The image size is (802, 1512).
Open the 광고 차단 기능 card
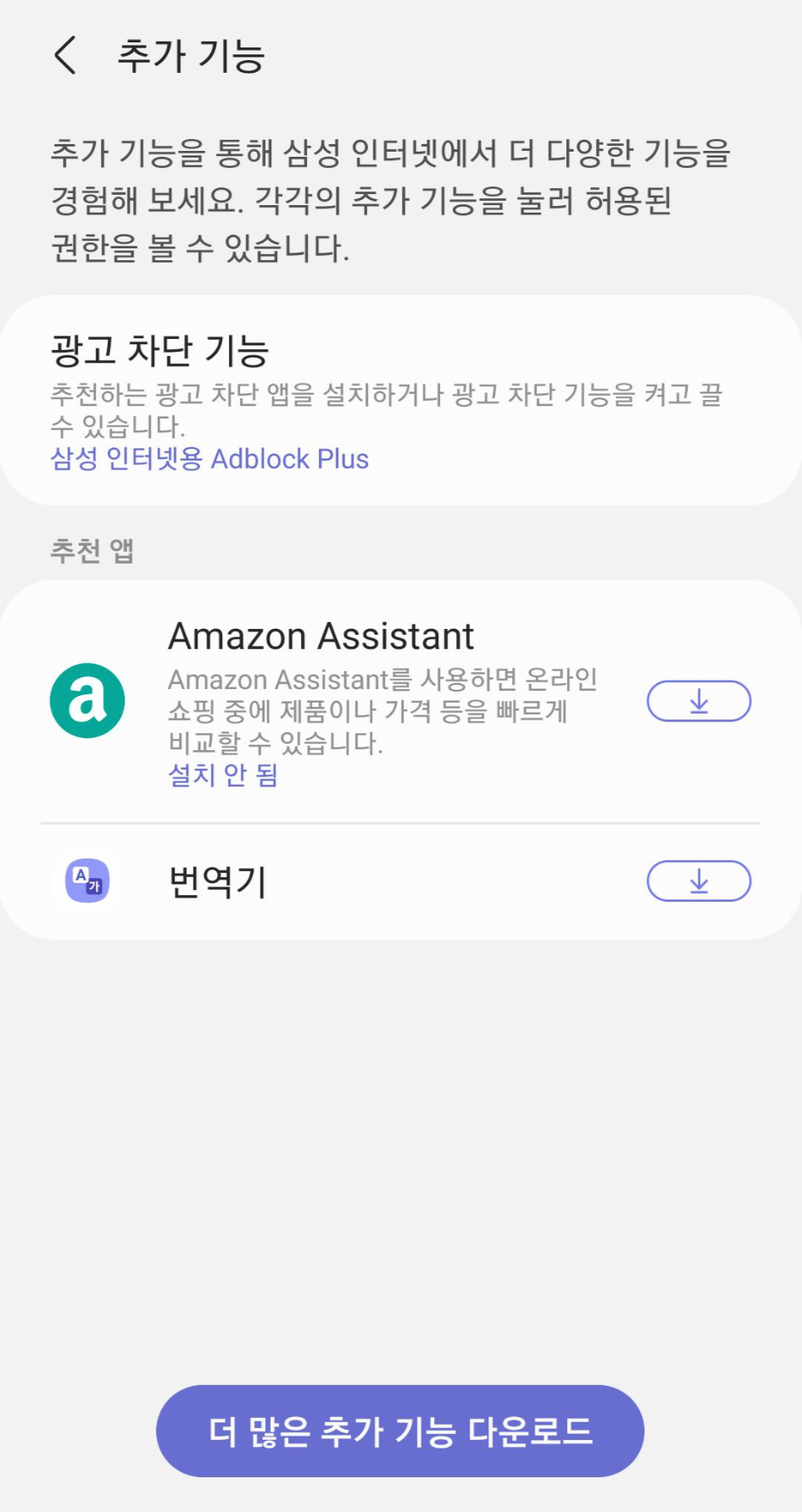coord(401,400)
